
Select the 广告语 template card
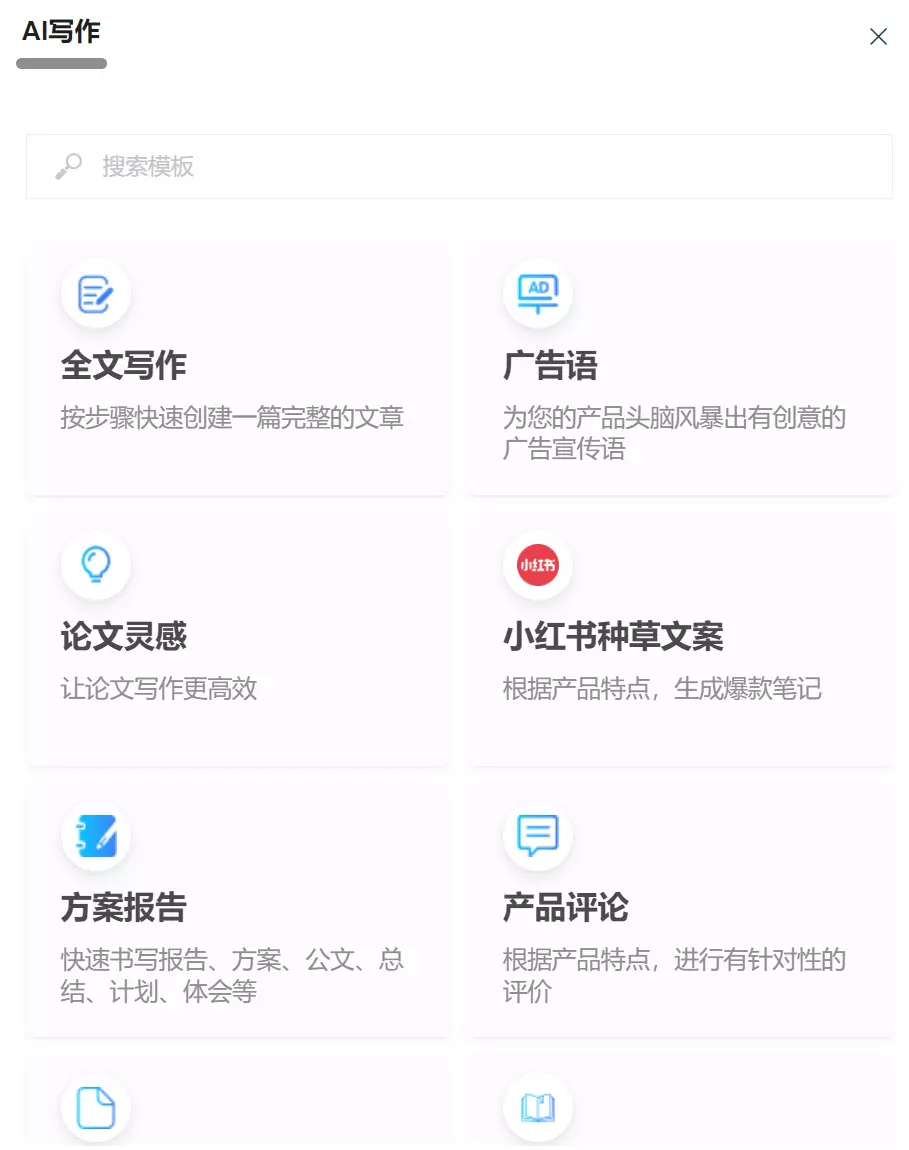(x=679, y=370)
